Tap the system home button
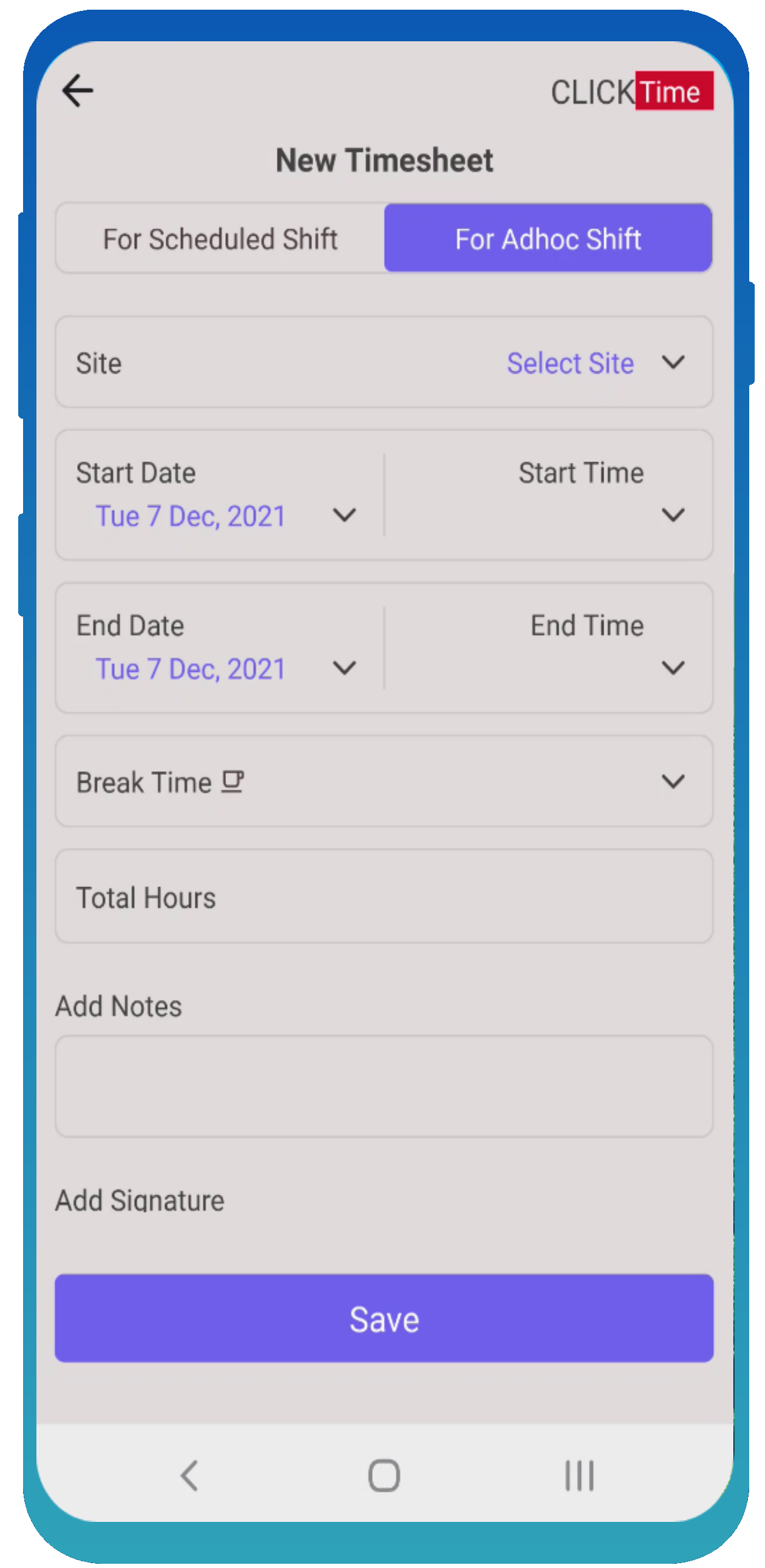The width and height of the screenshot is (765, 1568). 384,1476
